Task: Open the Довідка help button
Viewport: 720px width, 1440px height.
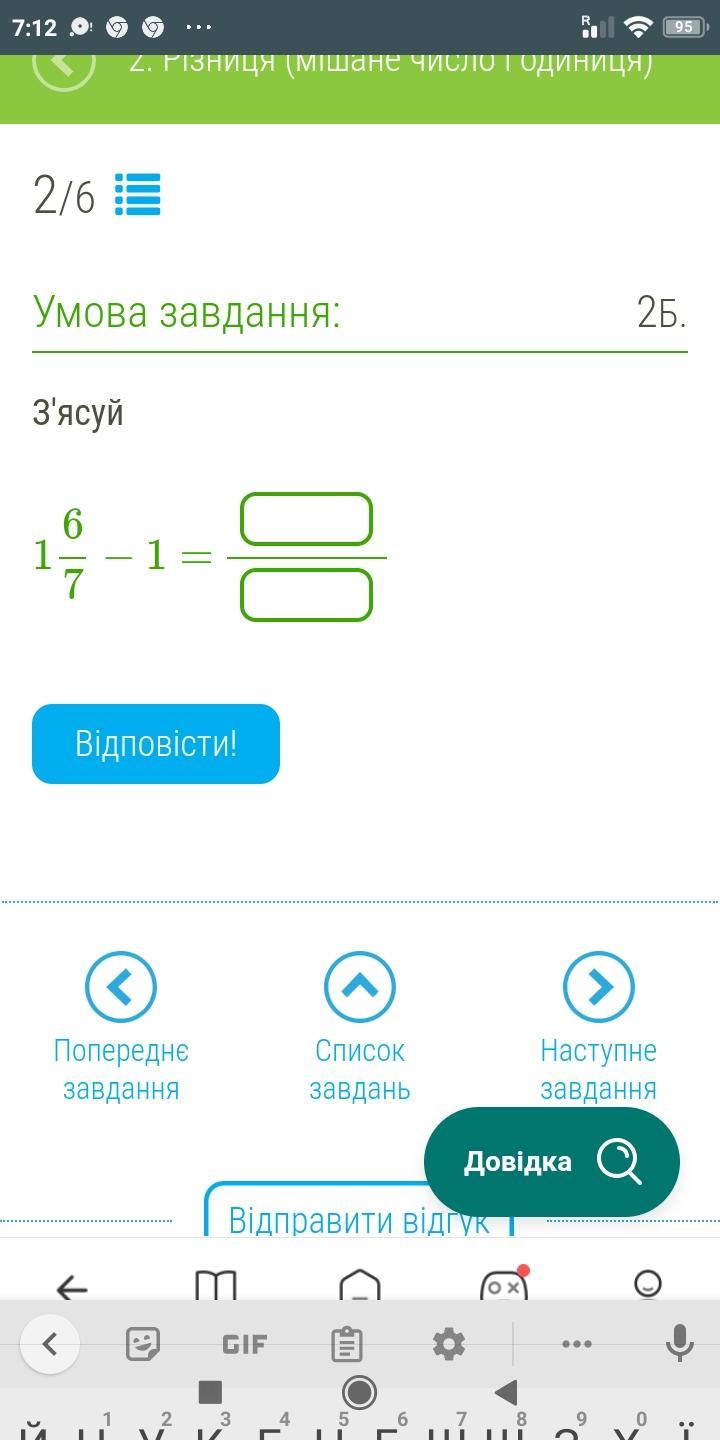Action: [552, 1162]
